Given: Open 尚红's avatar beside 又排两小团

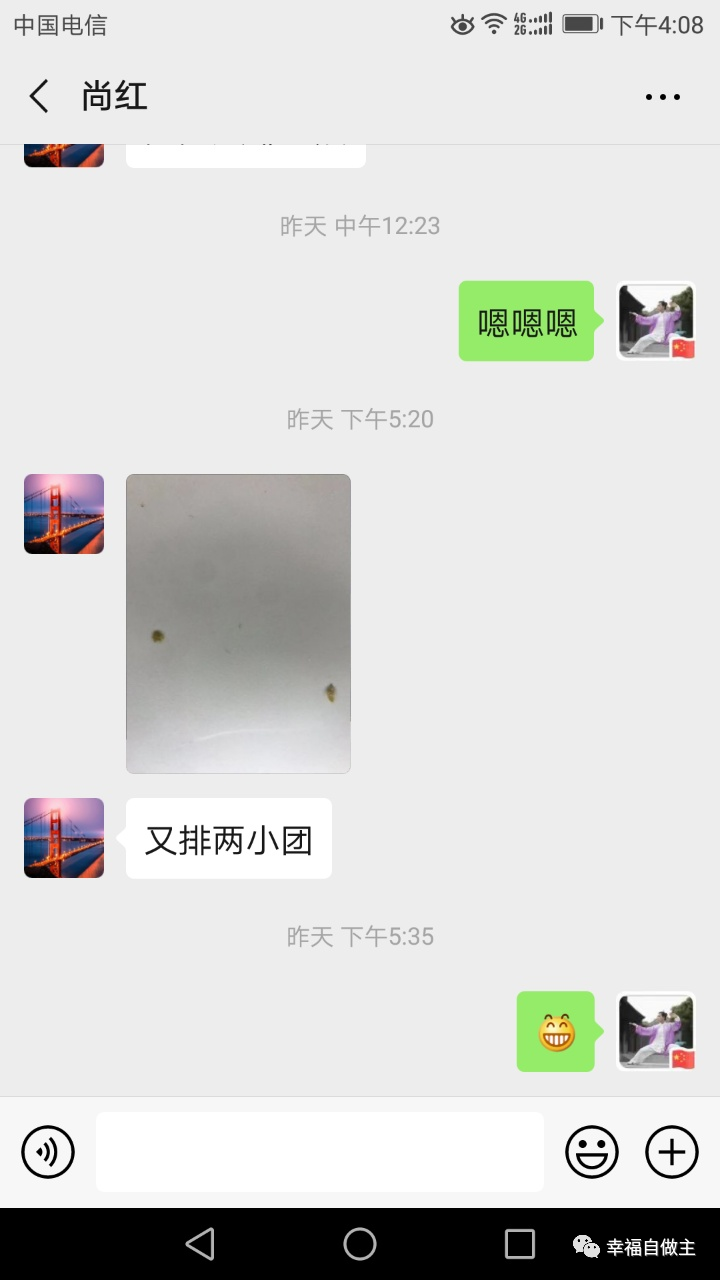Looking at the screenshot, I should point(64,838).
